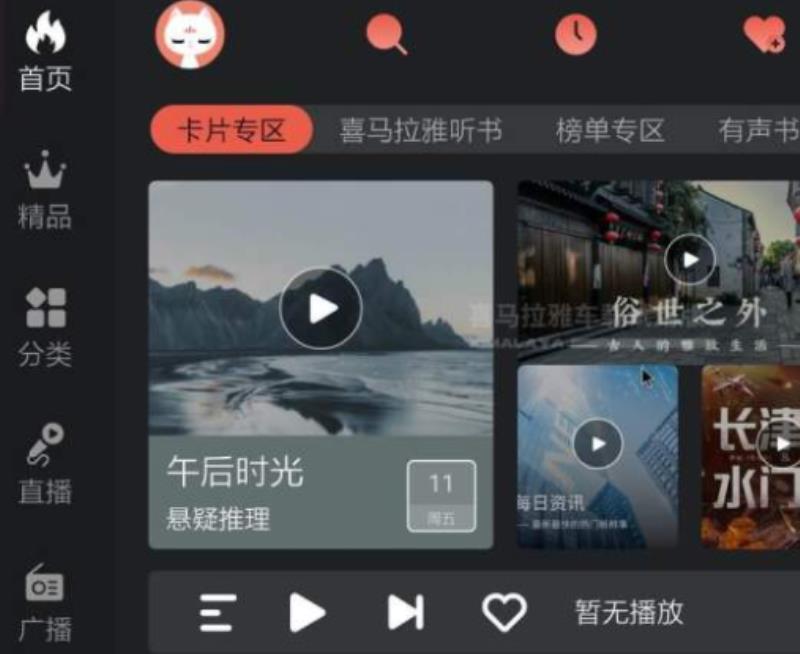
Task: Switch to the 精品 section
Action: pos(45,190)
